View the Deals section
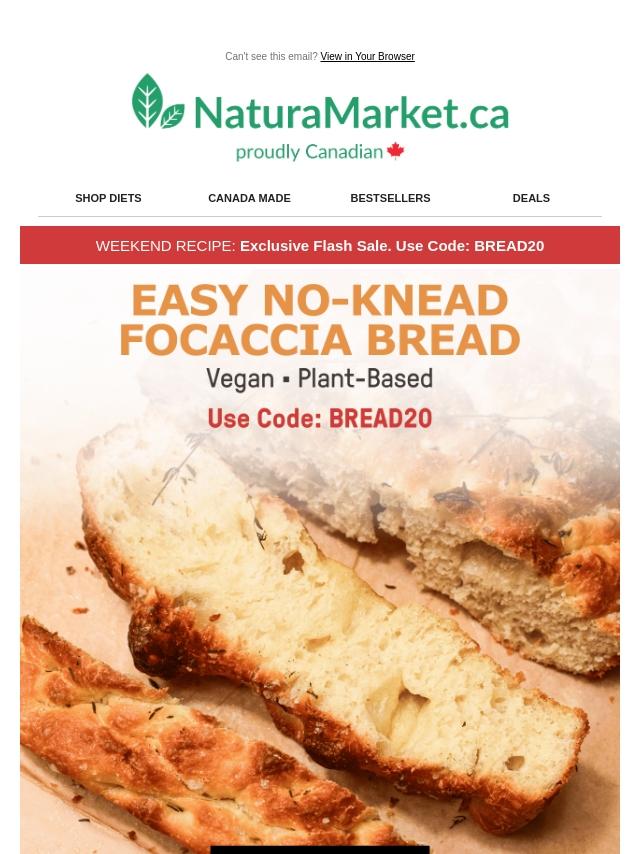The image size is (640, 854). [x=531, y=198]
